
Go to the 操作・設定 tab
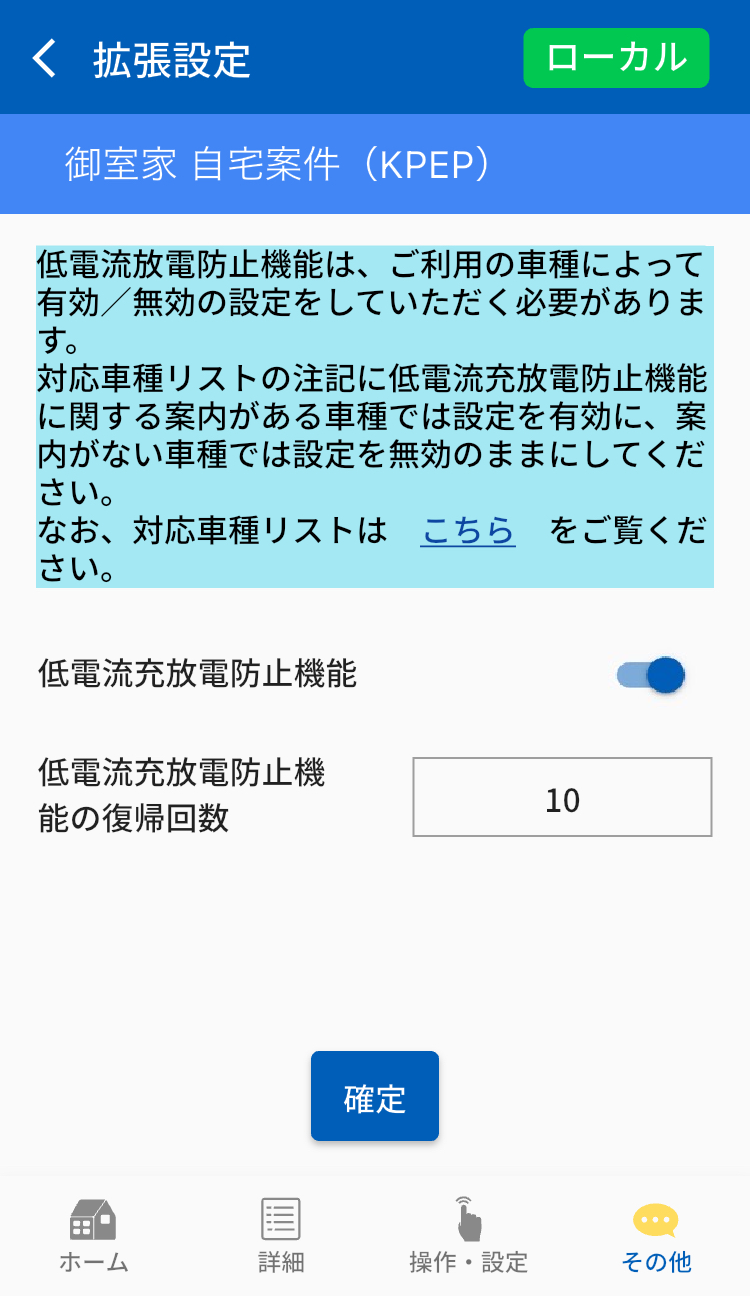coord(468,1237)
